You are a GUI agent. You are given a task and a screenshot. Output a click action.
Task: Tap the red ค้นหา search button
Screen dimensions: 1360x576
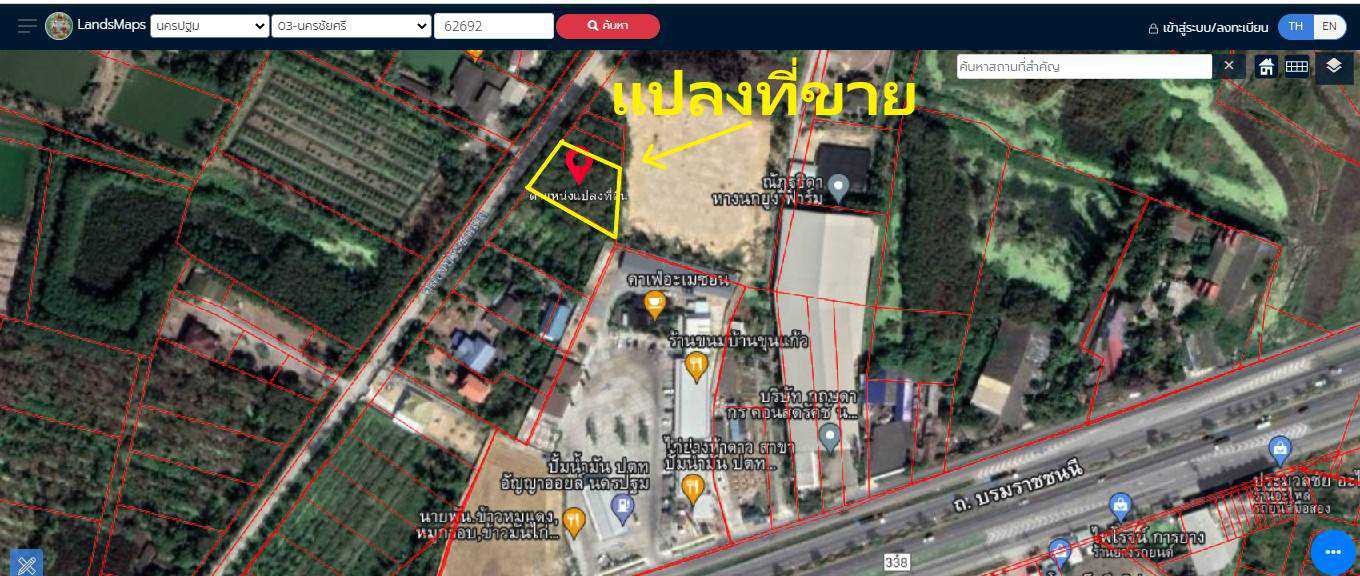(608, 26)
